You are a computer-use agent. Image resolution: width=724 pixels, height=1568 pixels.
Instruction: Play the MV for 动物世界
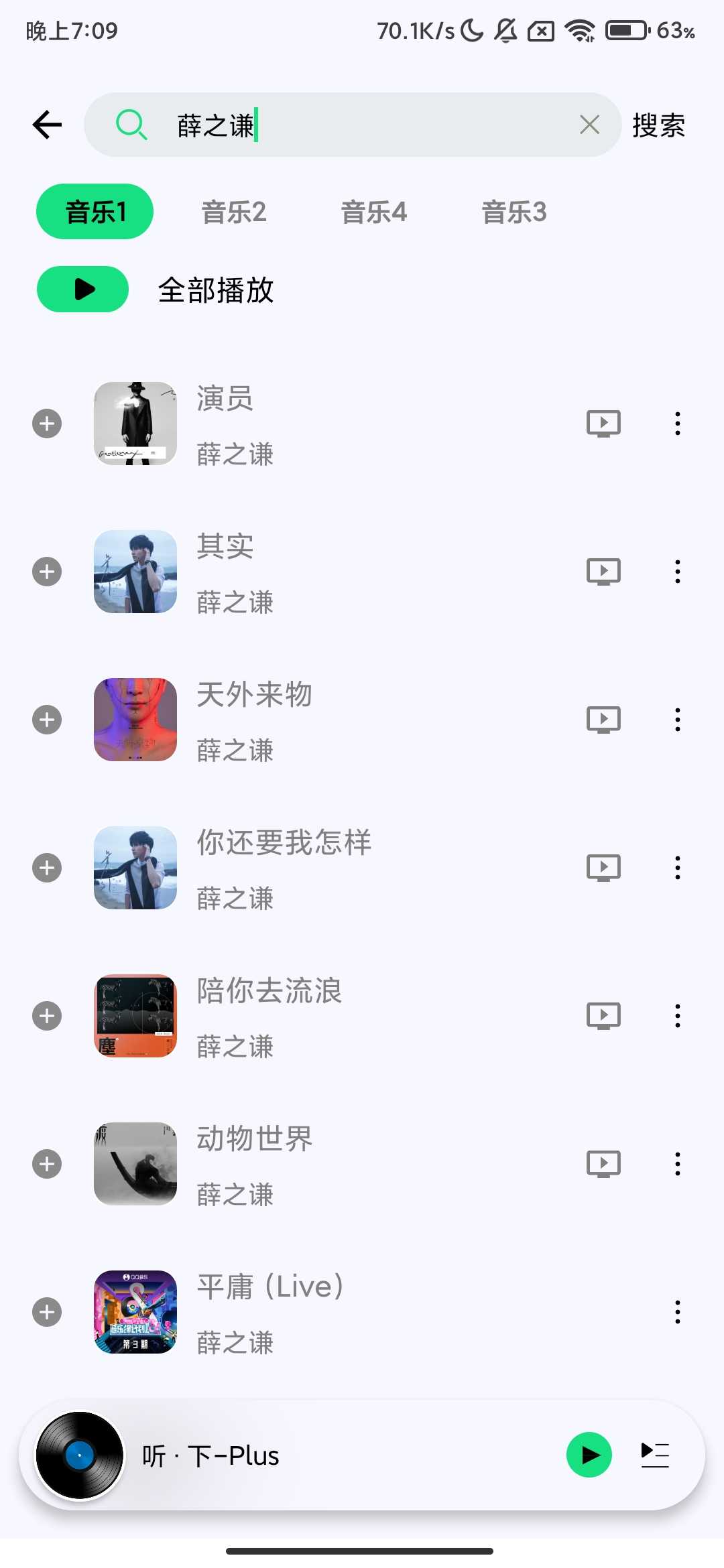click(x=602, y=1163)
